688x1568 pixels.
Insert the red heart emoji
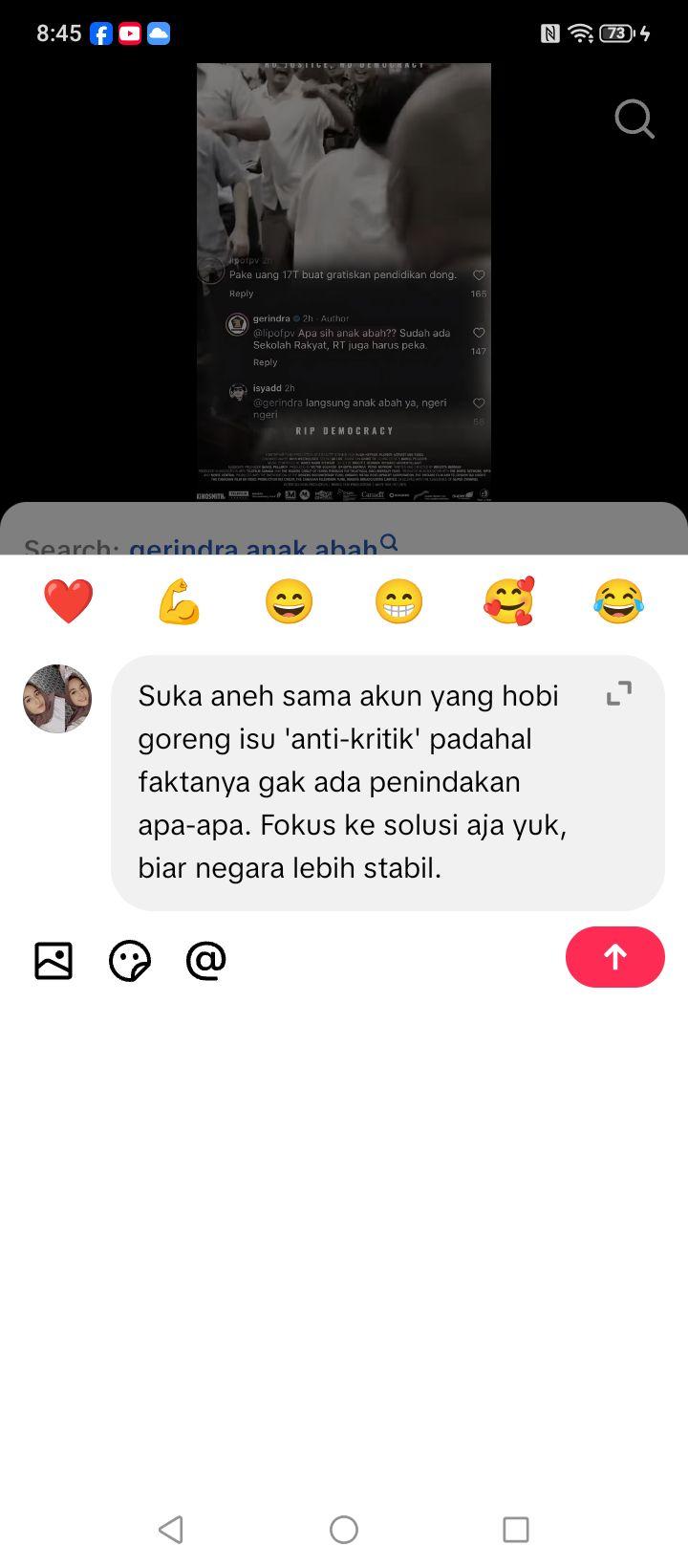coord(69,601)
